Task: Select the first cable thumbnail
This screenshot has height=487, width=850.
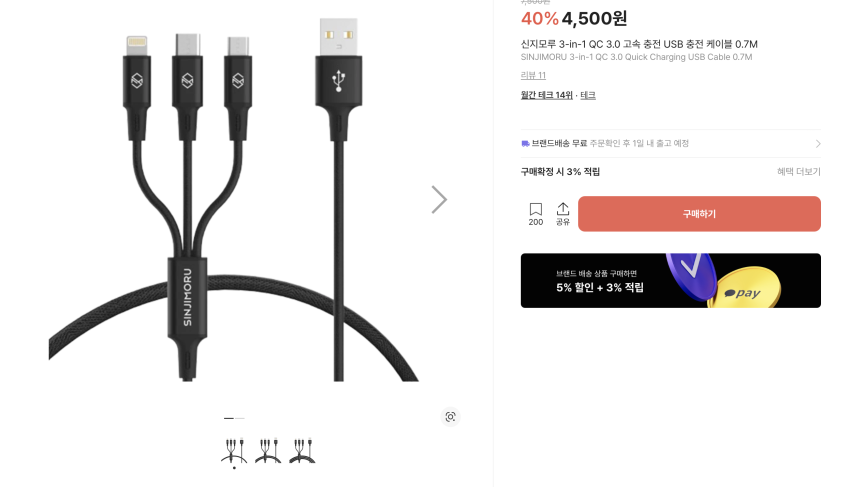Action: (234, 451)
